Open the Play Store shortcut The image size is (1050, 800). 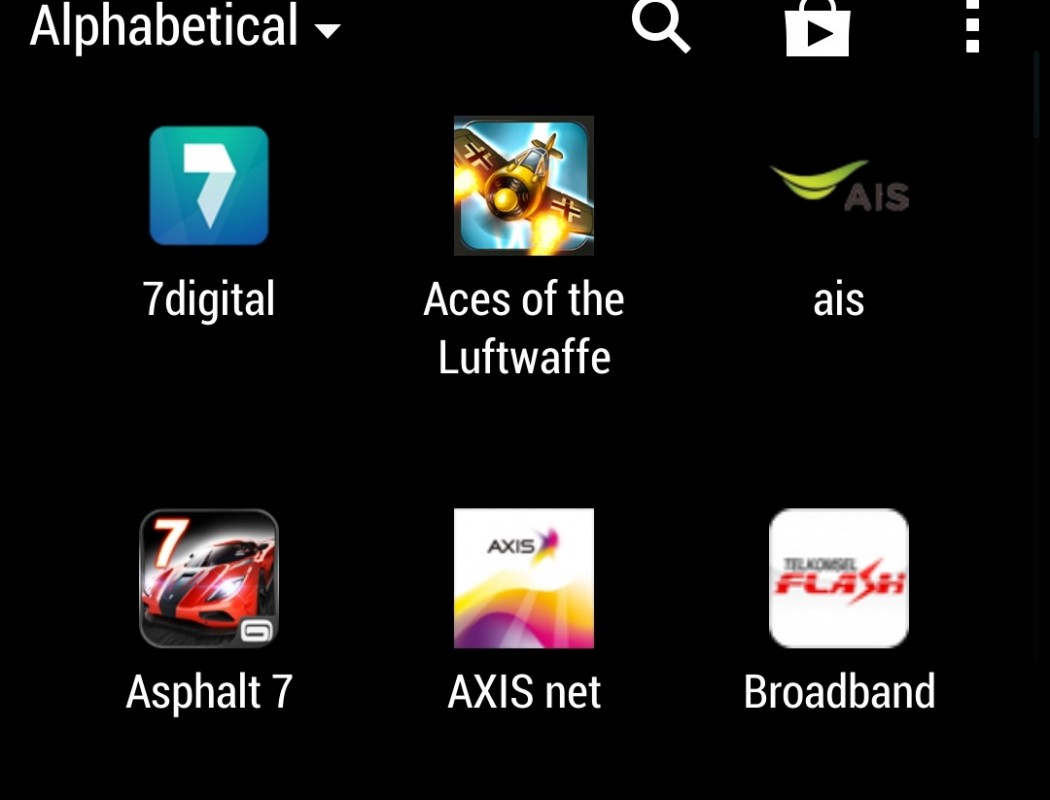click(817, 27)
